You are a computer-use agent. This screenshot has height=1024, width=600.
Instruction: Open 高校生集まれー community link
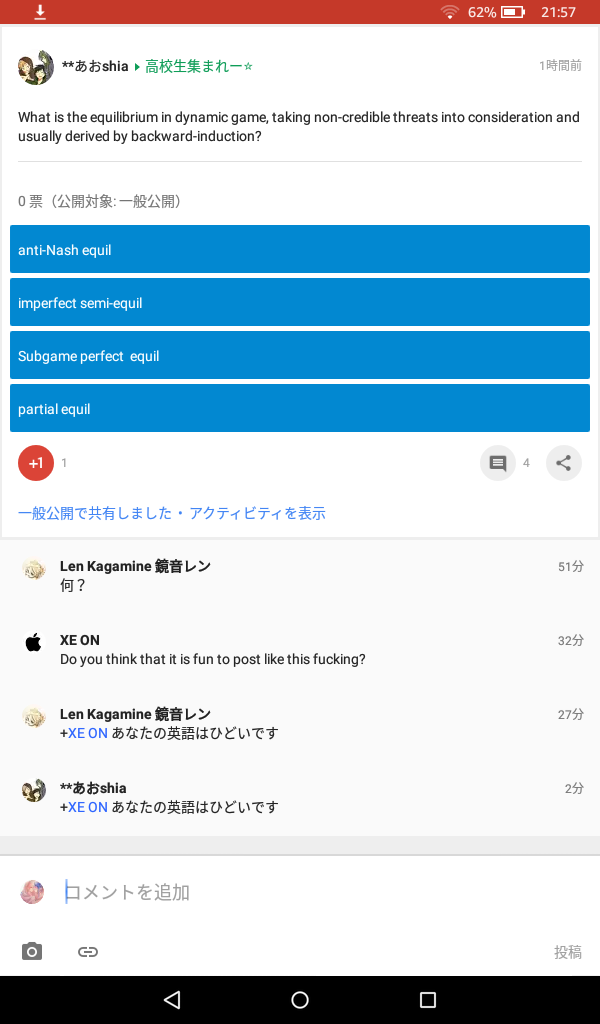pos(199,66)
